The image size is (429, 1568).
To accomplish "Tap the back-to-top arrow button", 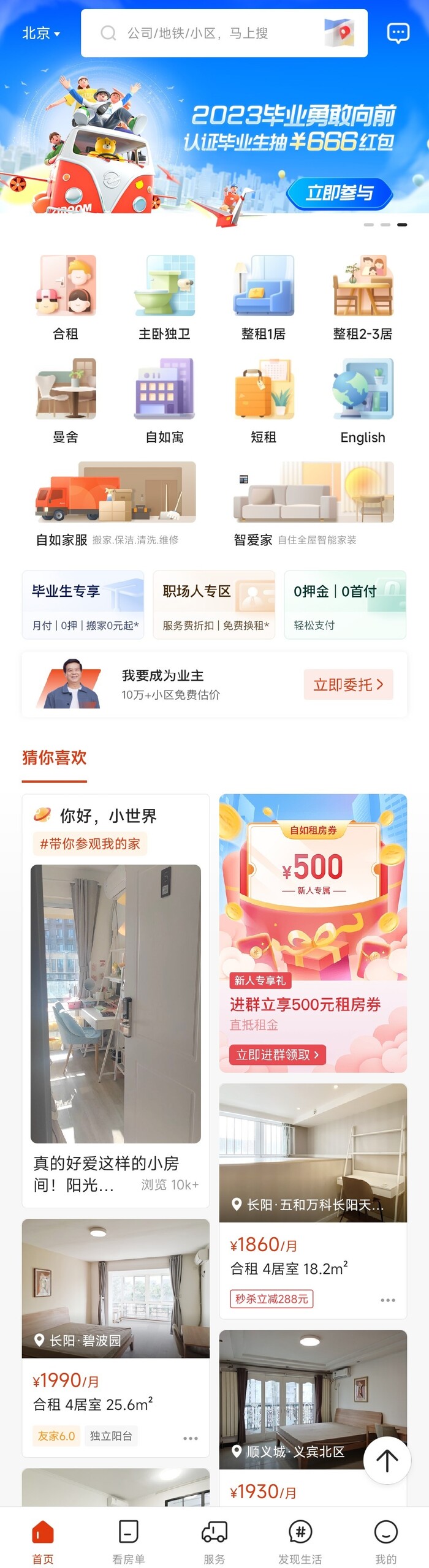I will pos(387,1460).
